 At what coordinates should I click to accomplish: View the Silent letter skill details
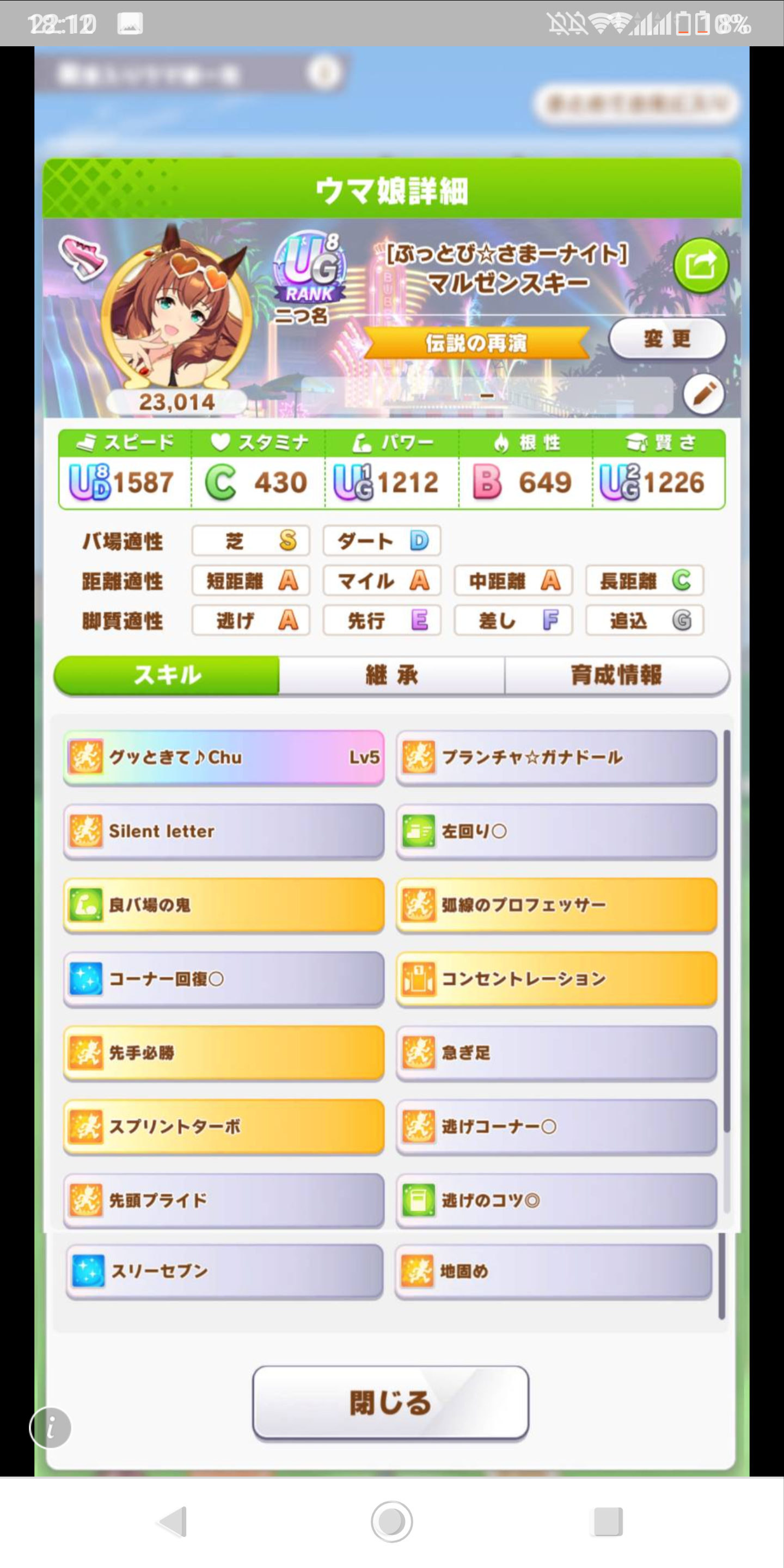pos(223,831)
